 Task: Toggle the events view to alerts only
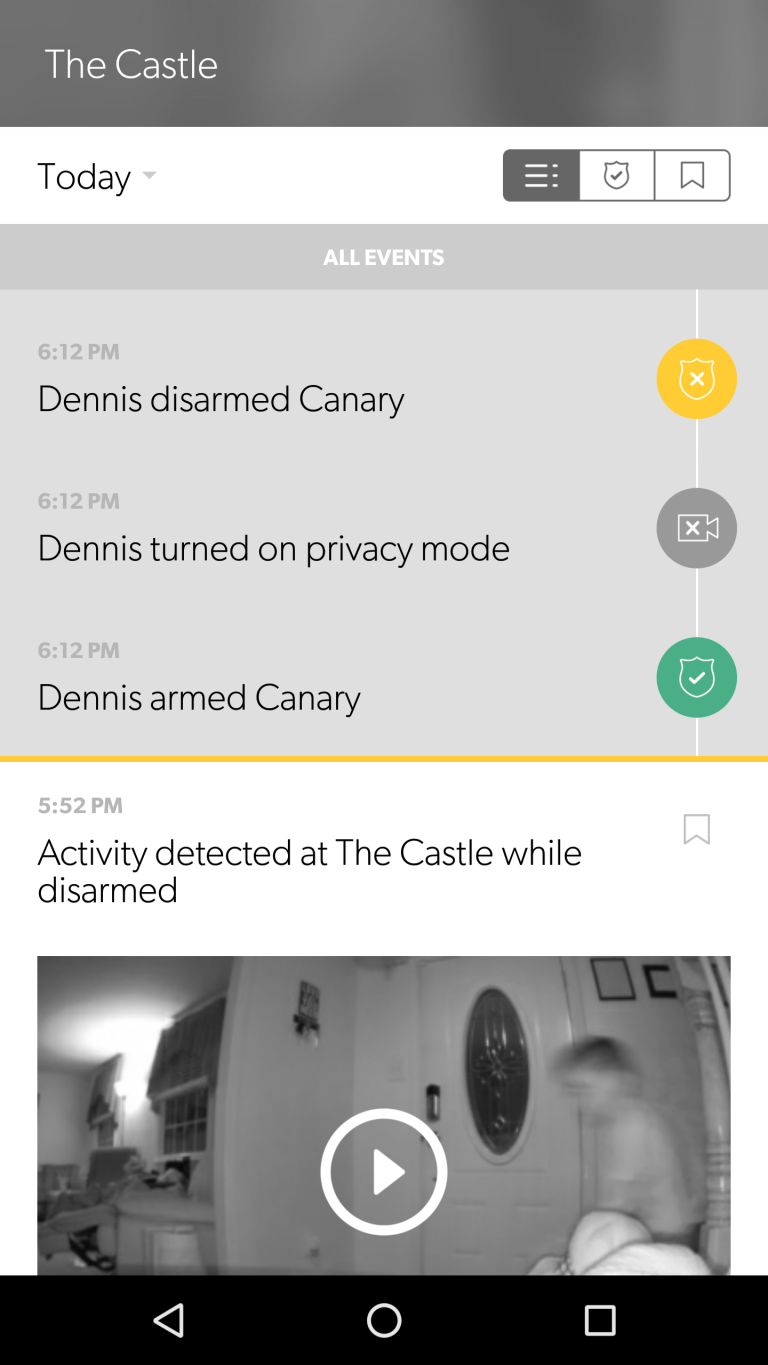pyautogui.click(x=616, y=175)
